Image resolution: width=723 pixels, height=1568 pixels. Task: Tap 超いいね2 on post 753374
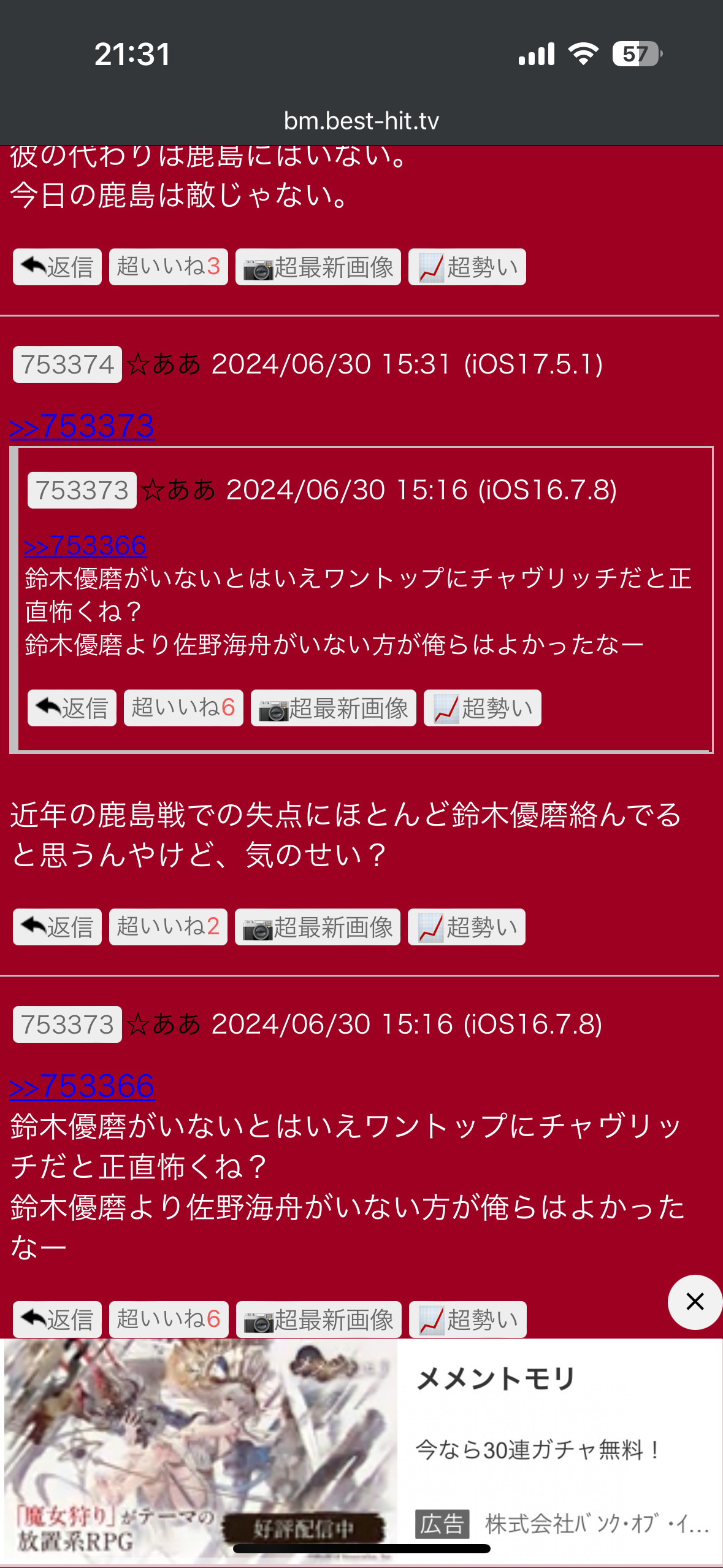click(x=168, y=927)
